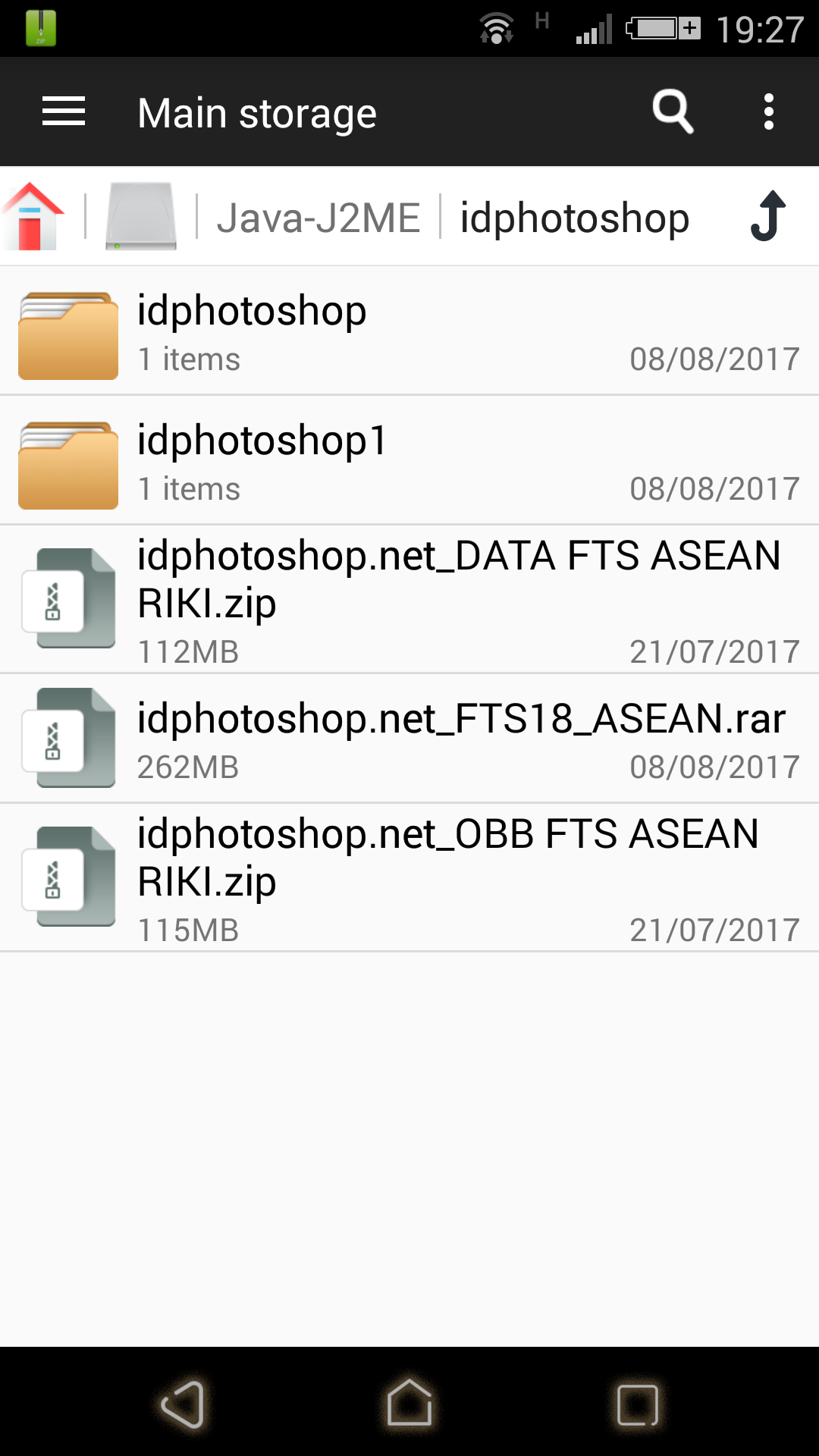
Task: Open the idphotoshop1 folder
Action: pyautogui.click(x=409, y=461)
